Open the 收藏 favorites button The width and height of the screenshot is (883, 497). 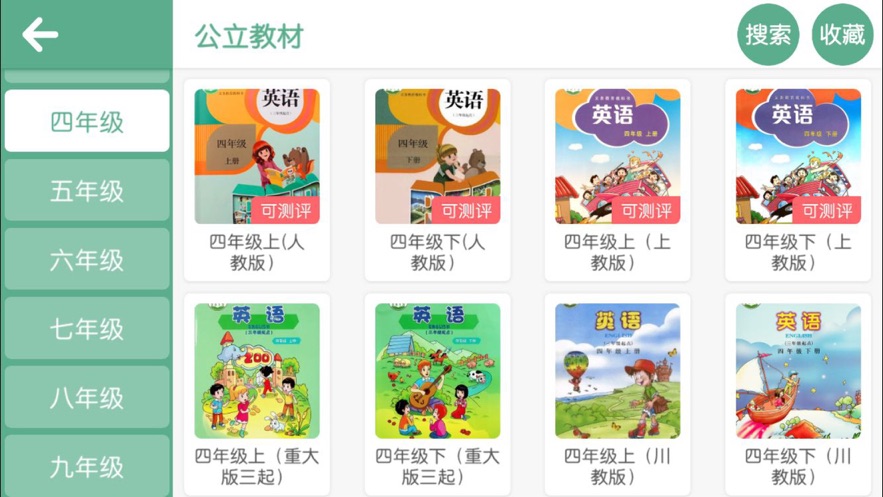click(x=842, y=35)
